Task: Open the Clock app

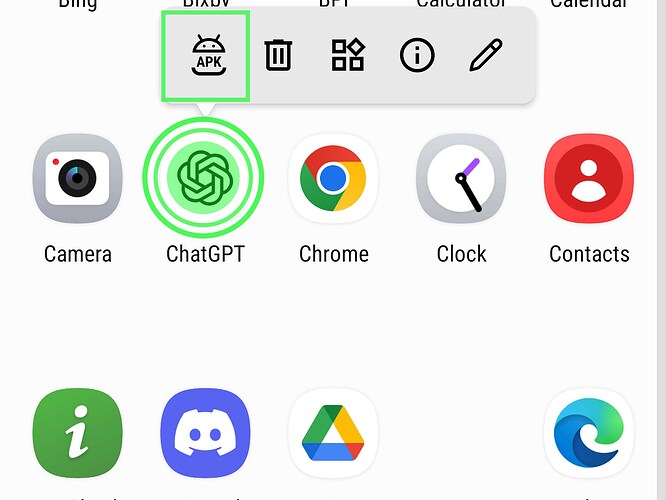Action: click(x=461, y=178)
